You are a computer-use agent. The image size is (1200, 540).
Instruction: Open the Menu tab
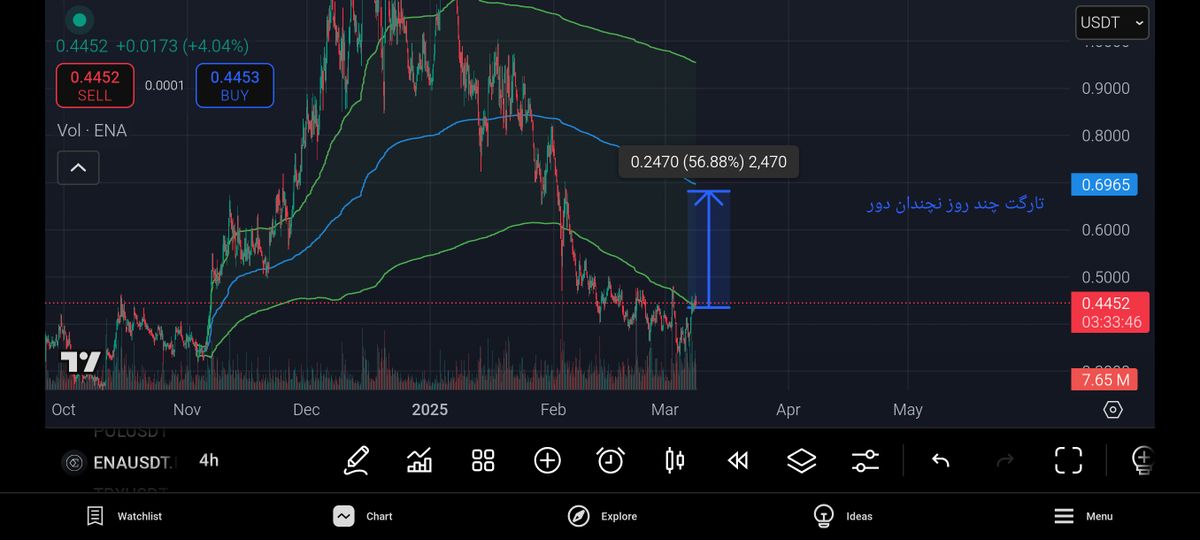pyautogui.click(x=1083, y=516)
